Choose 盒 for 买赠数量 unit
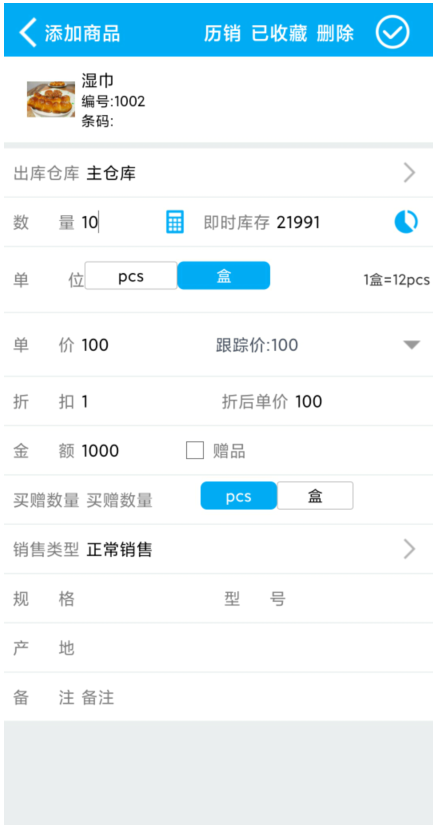Image resolution: width=435 pixels, height=828 pixels. [x=315, y=496]
